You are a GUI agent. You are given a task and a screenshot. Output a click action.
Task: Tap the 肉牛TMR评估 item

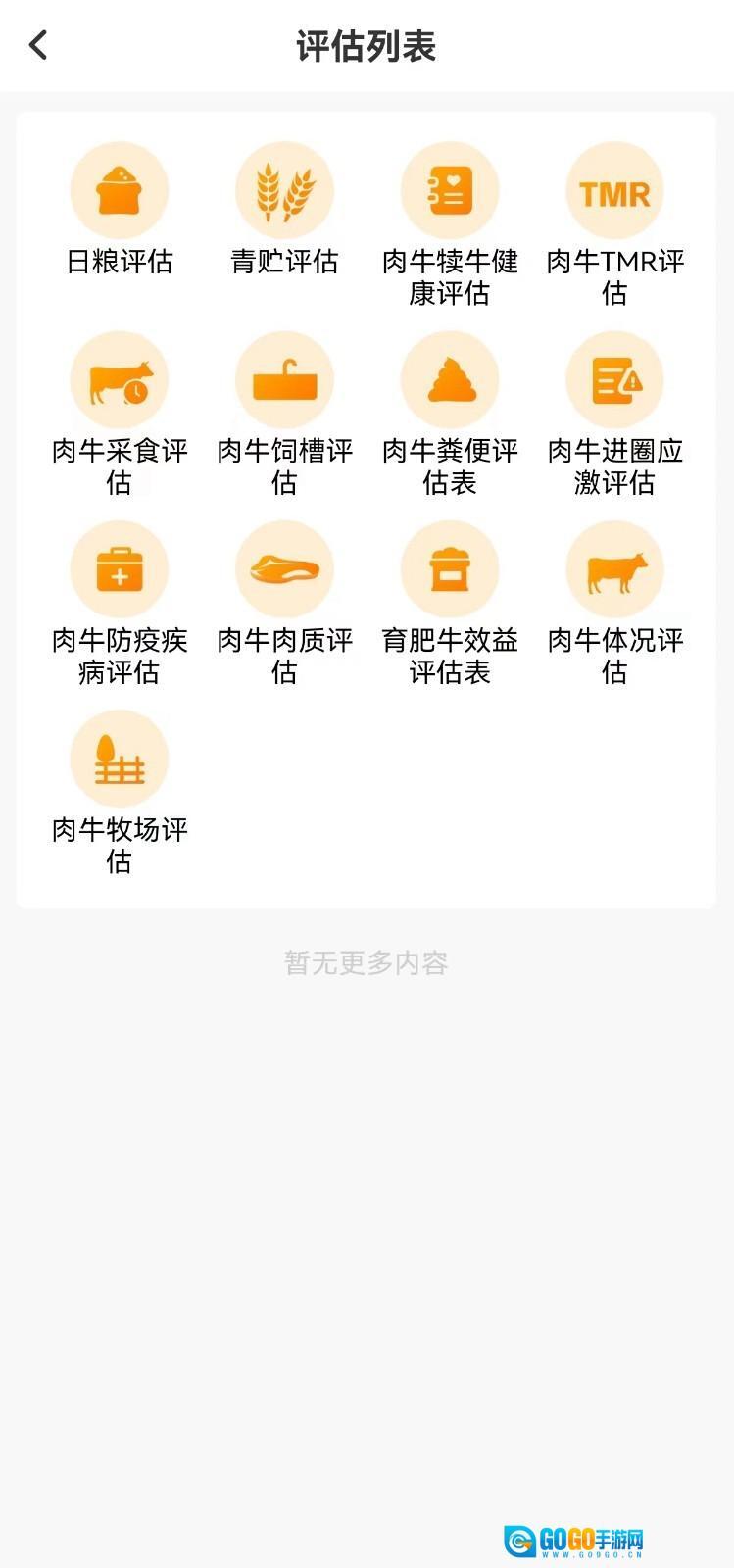point(614,191)
